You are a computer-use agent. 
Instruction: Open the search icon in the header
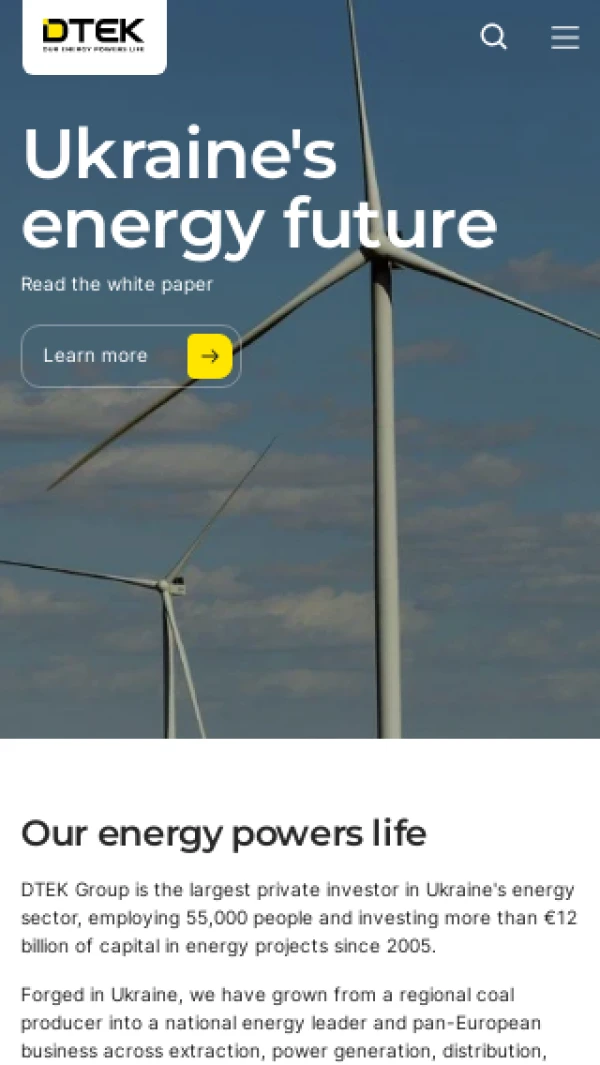(x=494, y=37)
